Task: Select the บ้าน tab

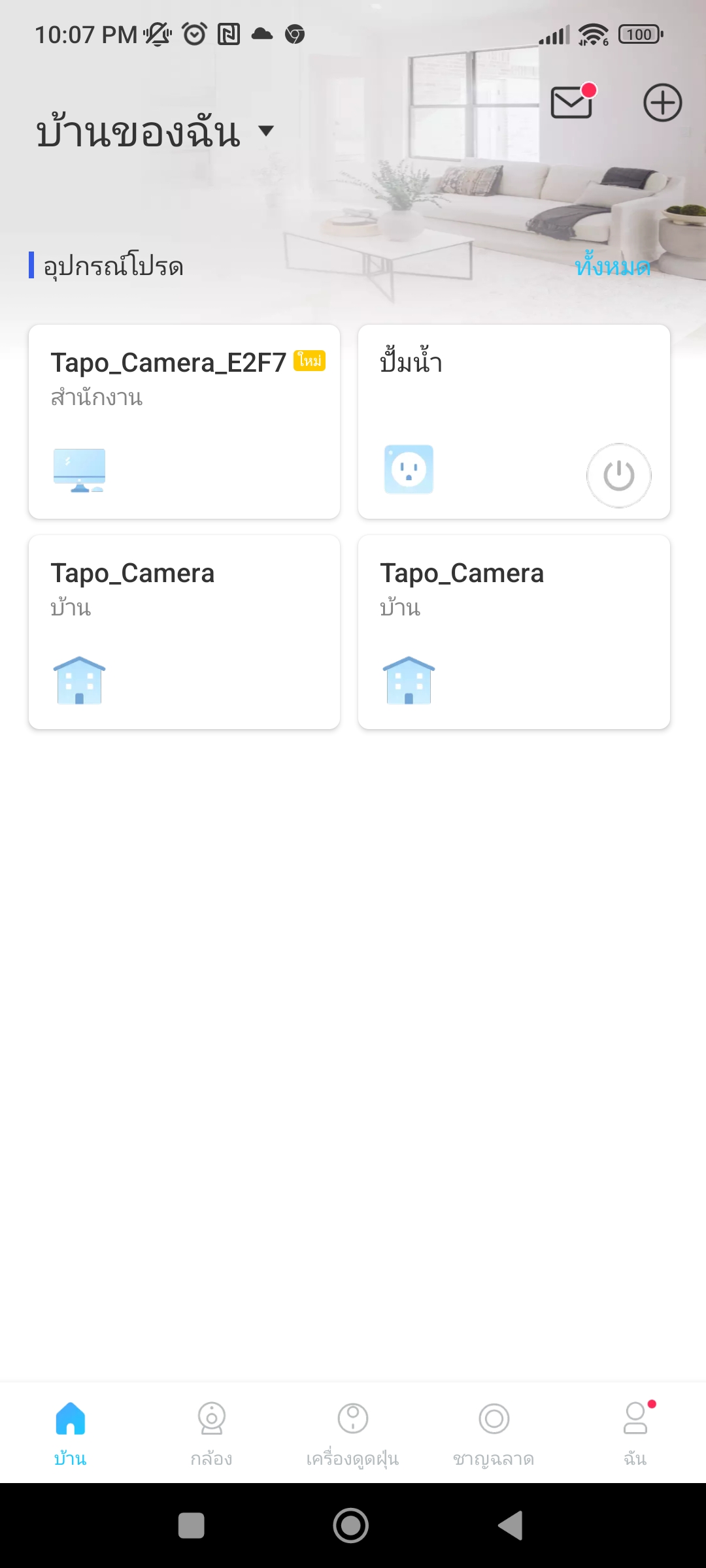Action: [x=70, y=1433]
